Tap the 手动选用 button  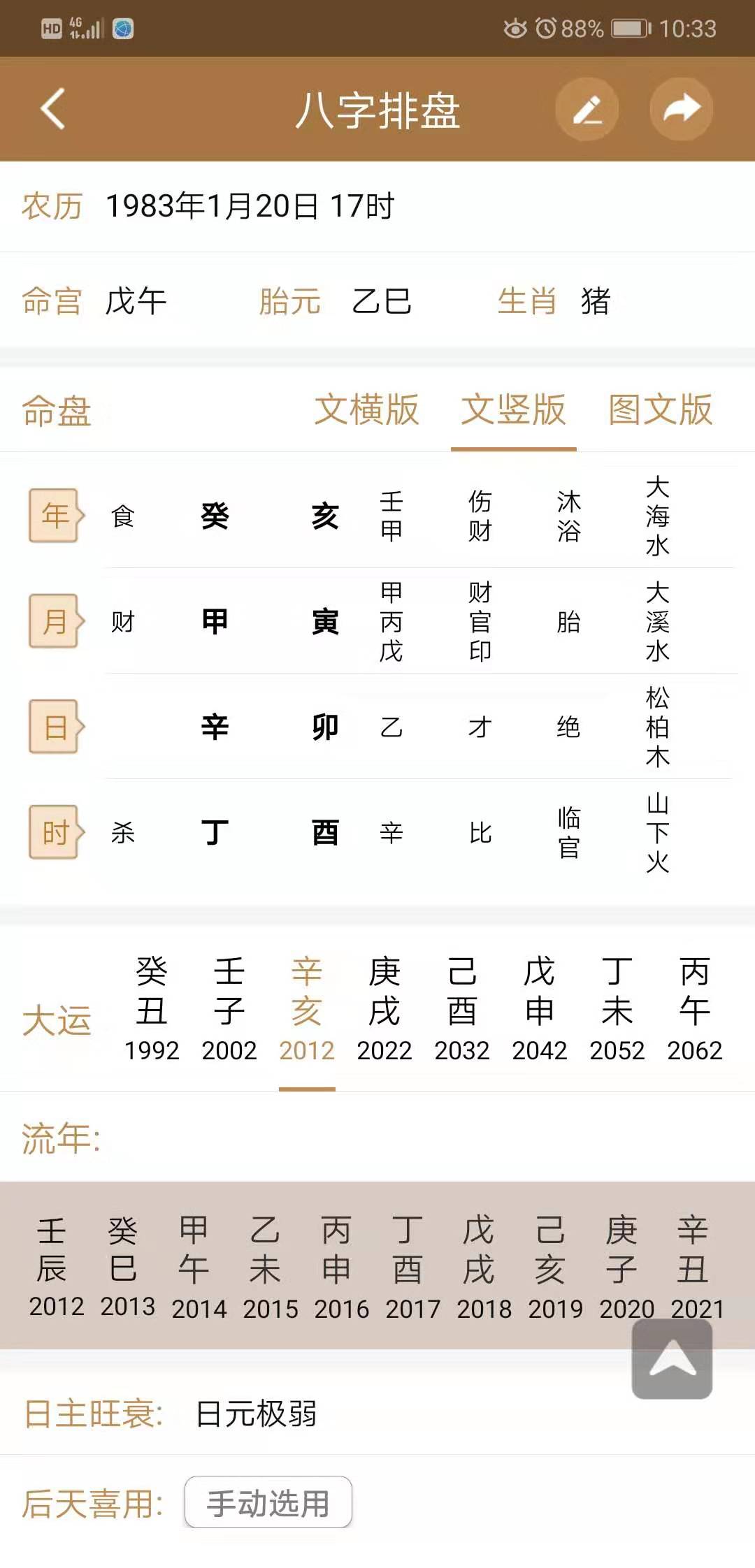pos(268,1502)
